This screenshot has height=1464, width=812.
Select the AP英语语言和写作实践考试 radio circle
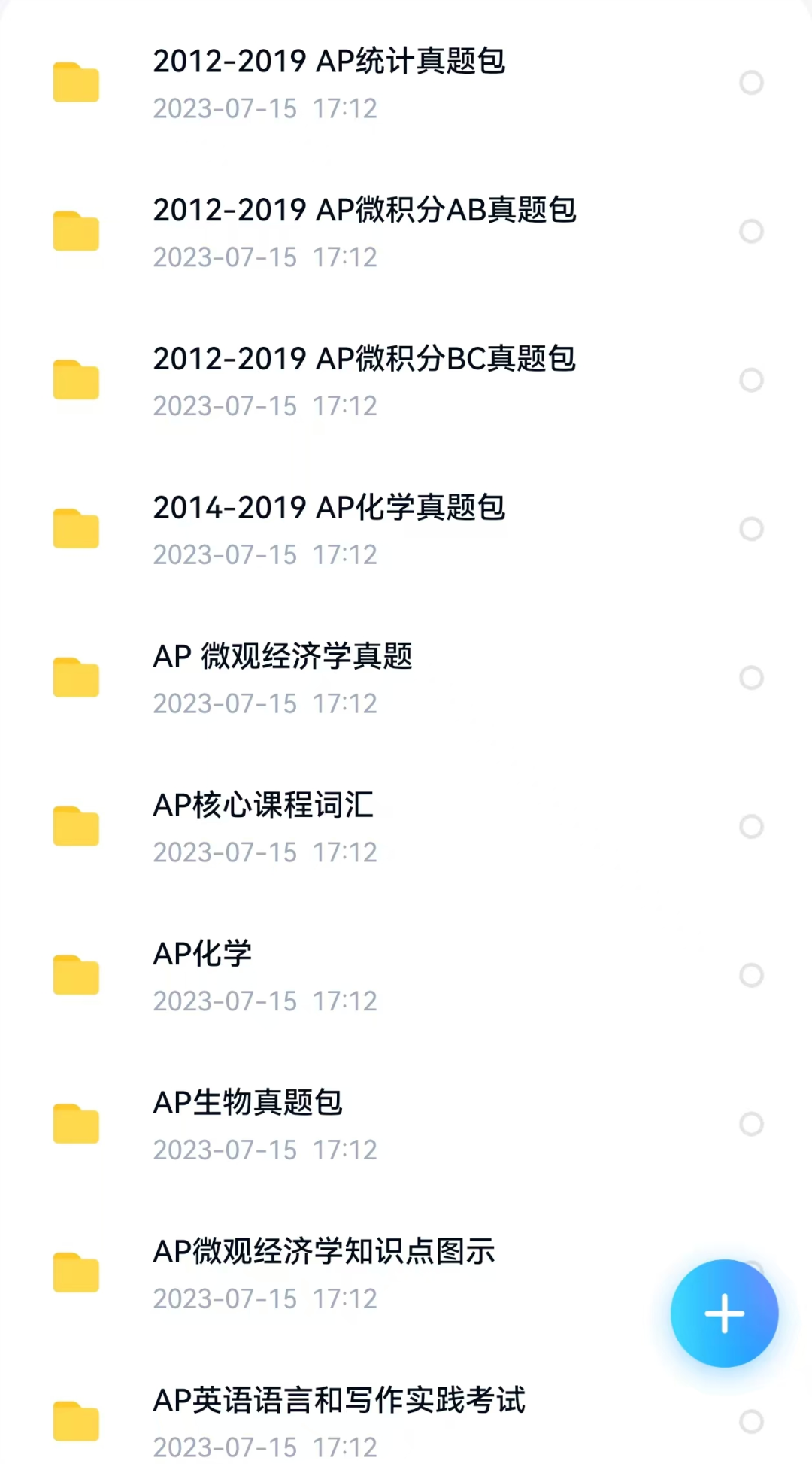[751, 1422]
